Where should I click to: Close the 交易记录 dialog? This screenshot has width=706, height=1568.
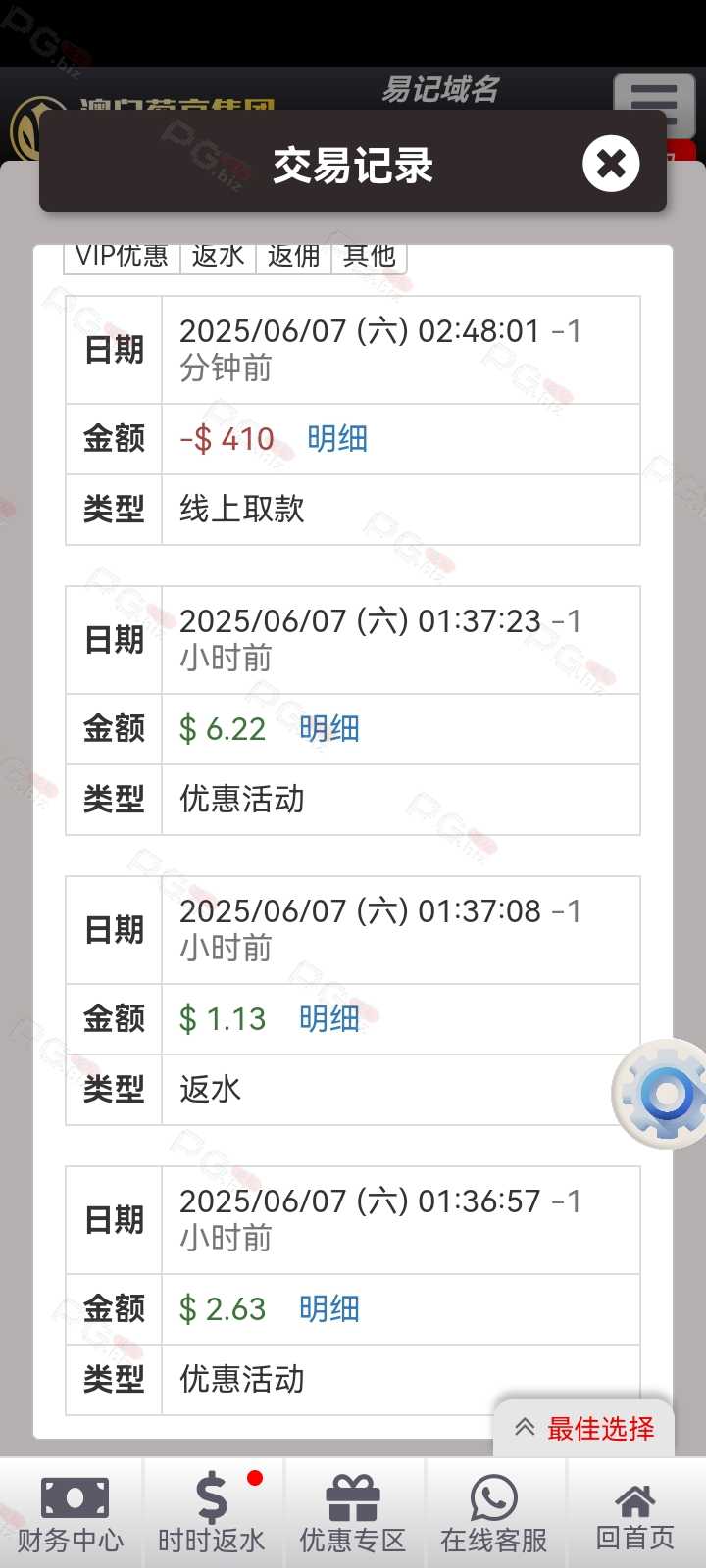[x=611, y=164]
